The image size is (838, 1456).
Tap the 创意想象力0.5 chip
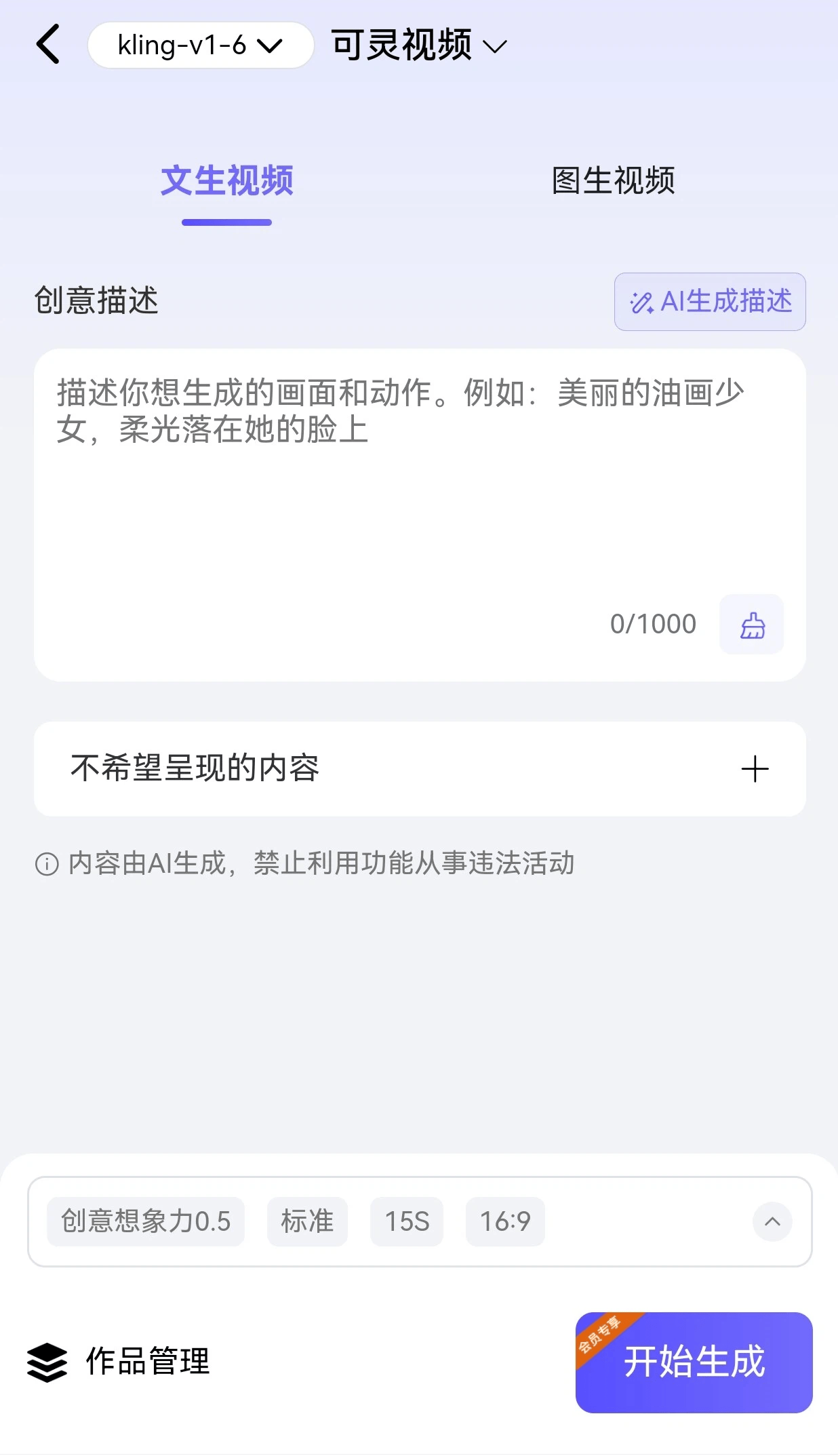tap(146, 1221)
